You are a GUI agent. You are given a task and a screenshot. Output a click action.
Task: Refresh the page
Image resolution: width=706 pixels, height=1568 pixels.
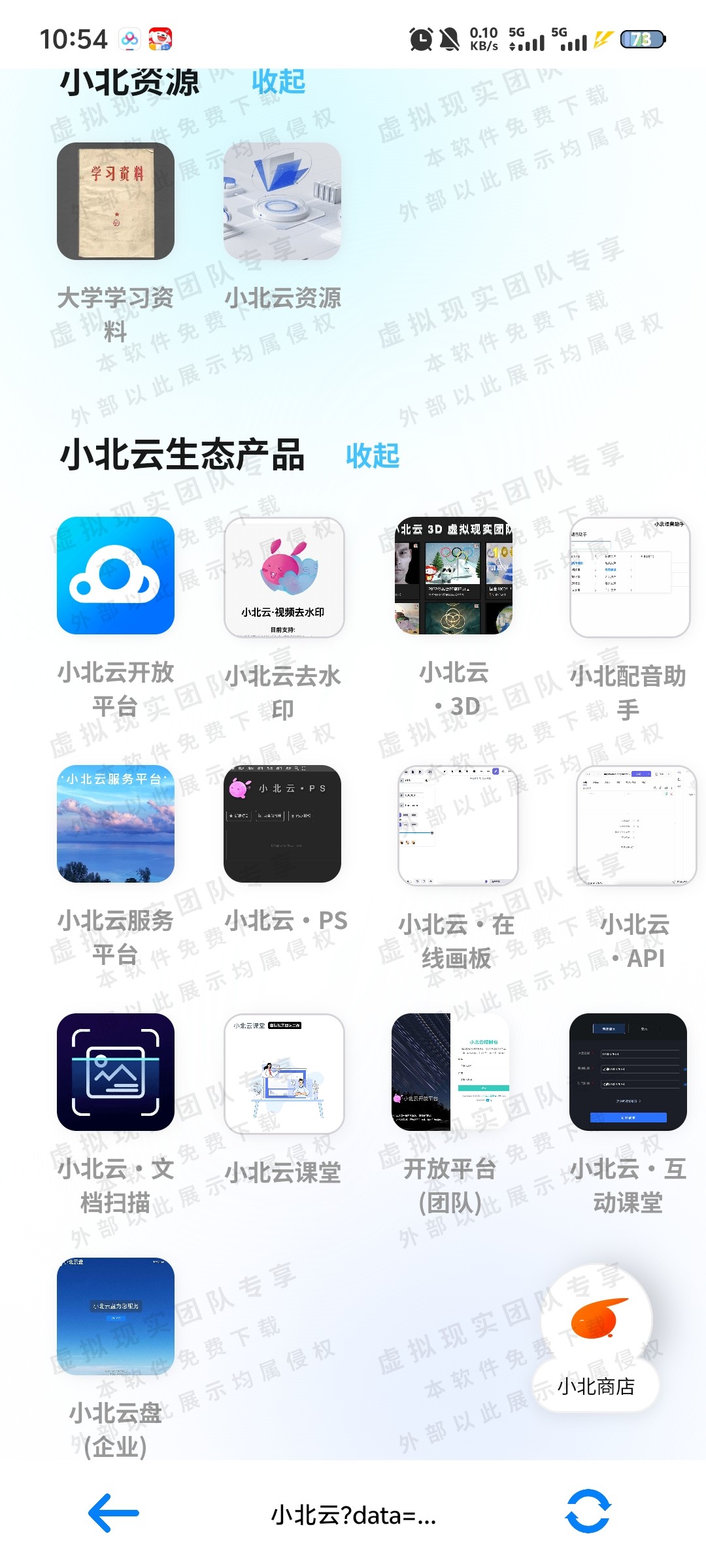coord(588,1511)
